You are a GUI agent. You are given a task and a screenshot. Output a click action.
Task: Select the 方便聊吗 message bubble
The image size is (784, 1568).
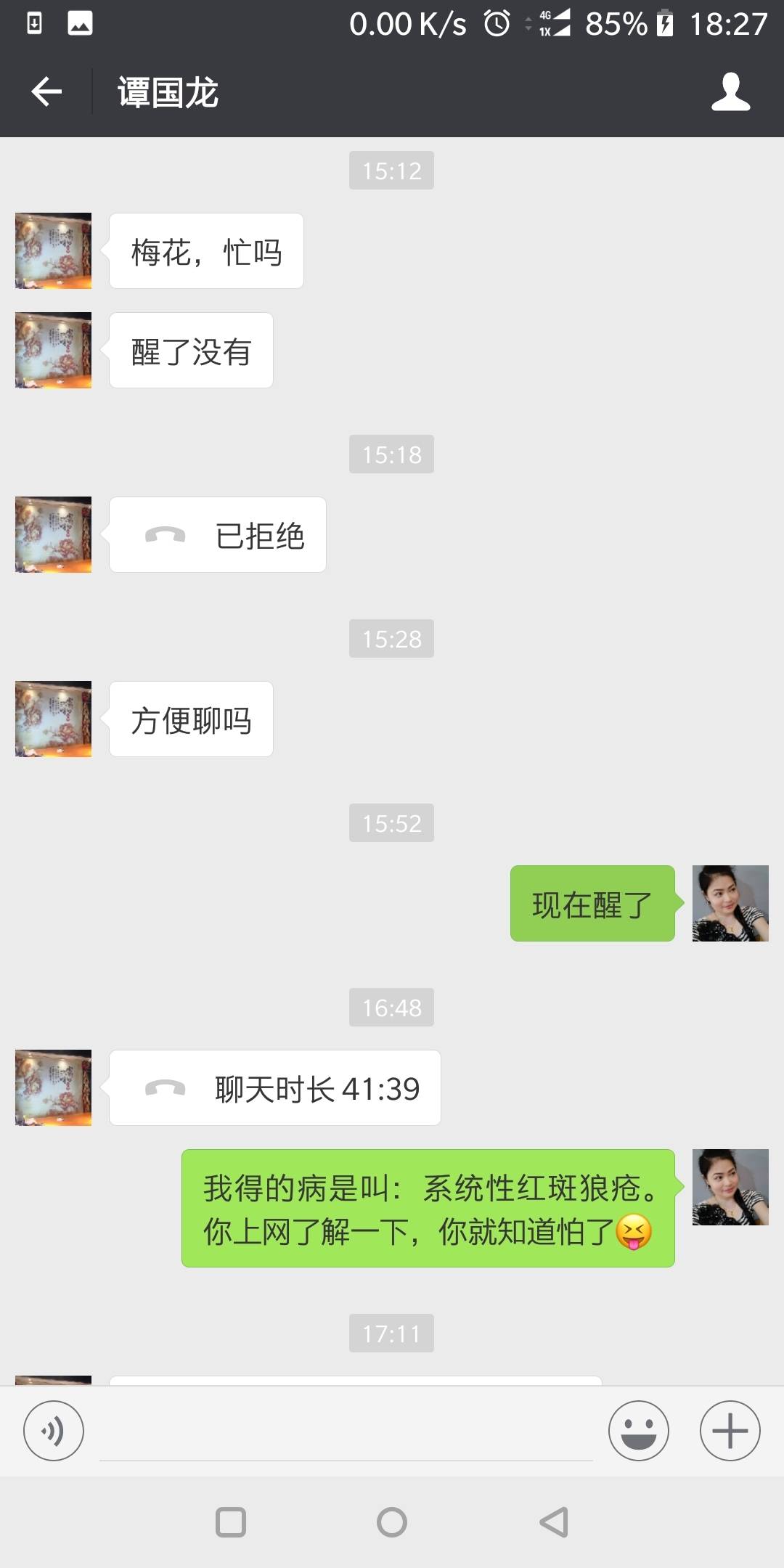tap(190, 719)
